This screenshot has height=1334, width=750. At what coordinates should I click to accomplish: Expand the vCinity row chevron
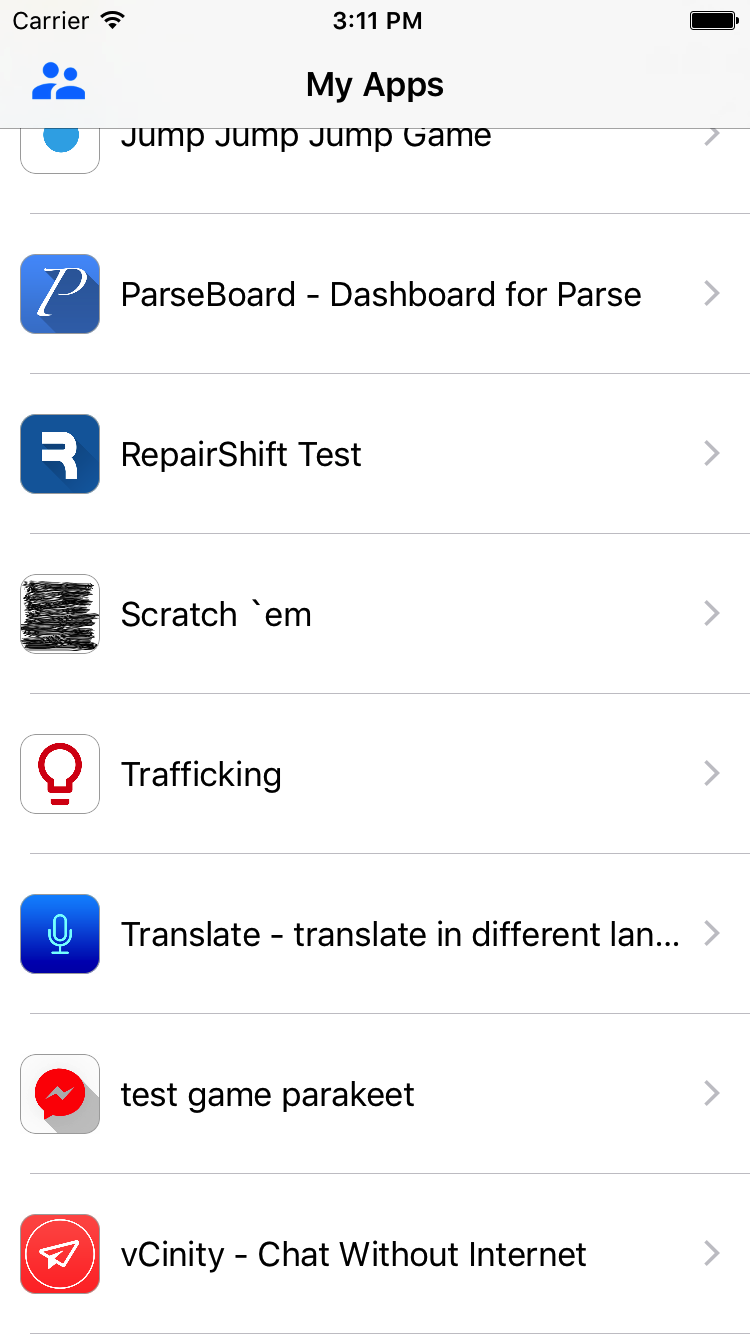(711, 1254)
